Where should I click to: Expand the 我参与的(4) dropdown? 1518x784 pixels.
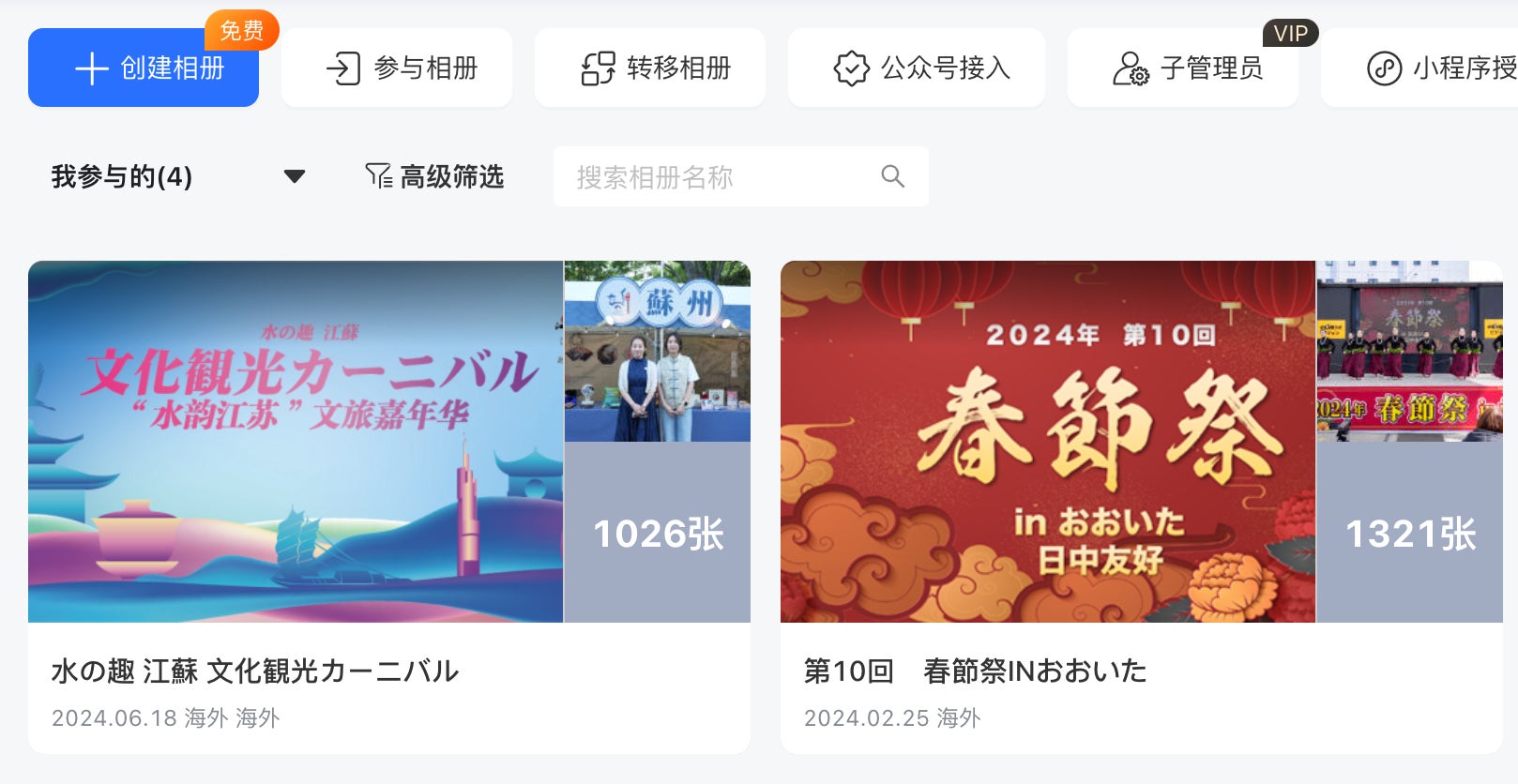coord(178,176)
